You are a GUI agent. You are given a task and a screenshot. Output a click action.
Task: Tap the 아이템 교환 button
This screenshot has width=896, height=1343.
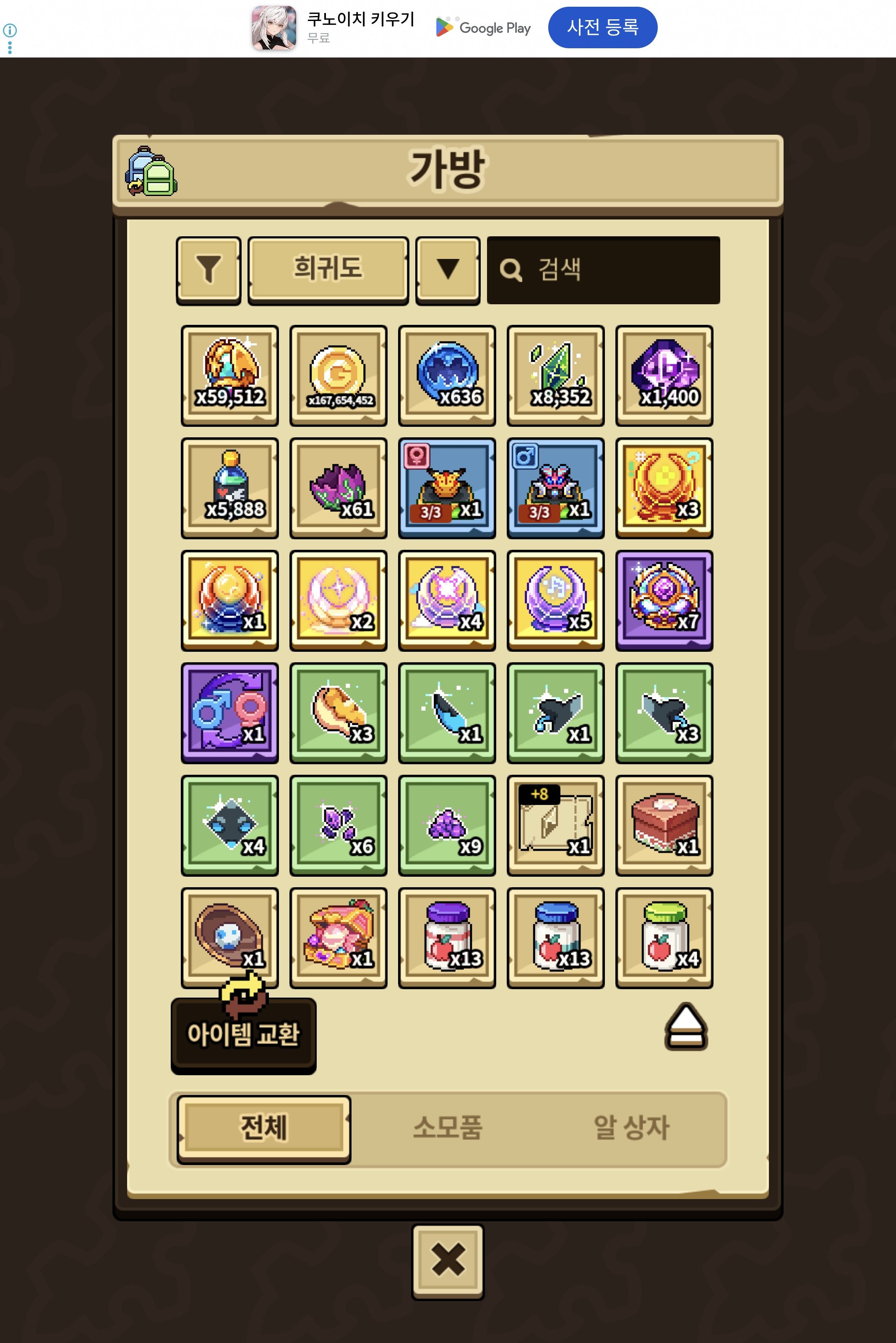coord(243,1034)
